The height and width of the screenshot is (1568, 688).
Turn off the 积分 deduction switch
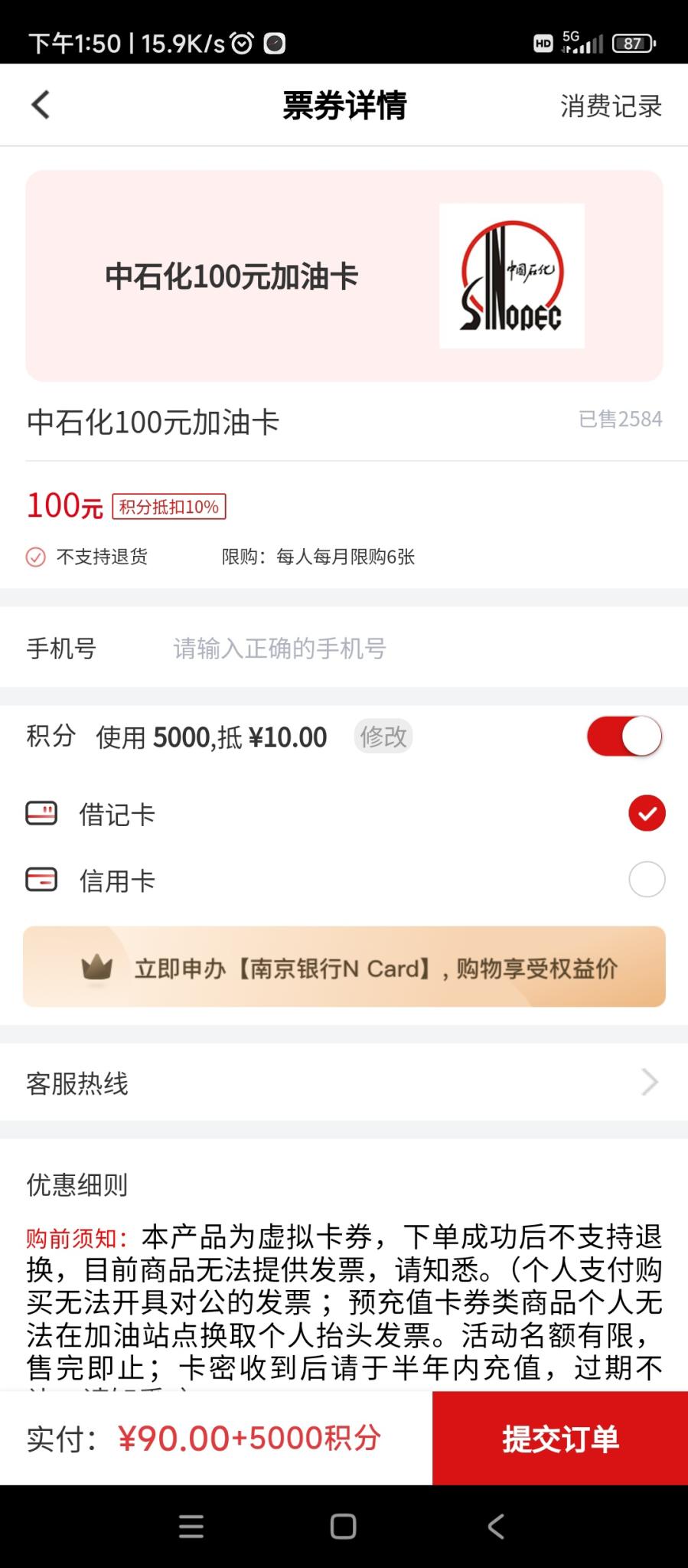624,737
